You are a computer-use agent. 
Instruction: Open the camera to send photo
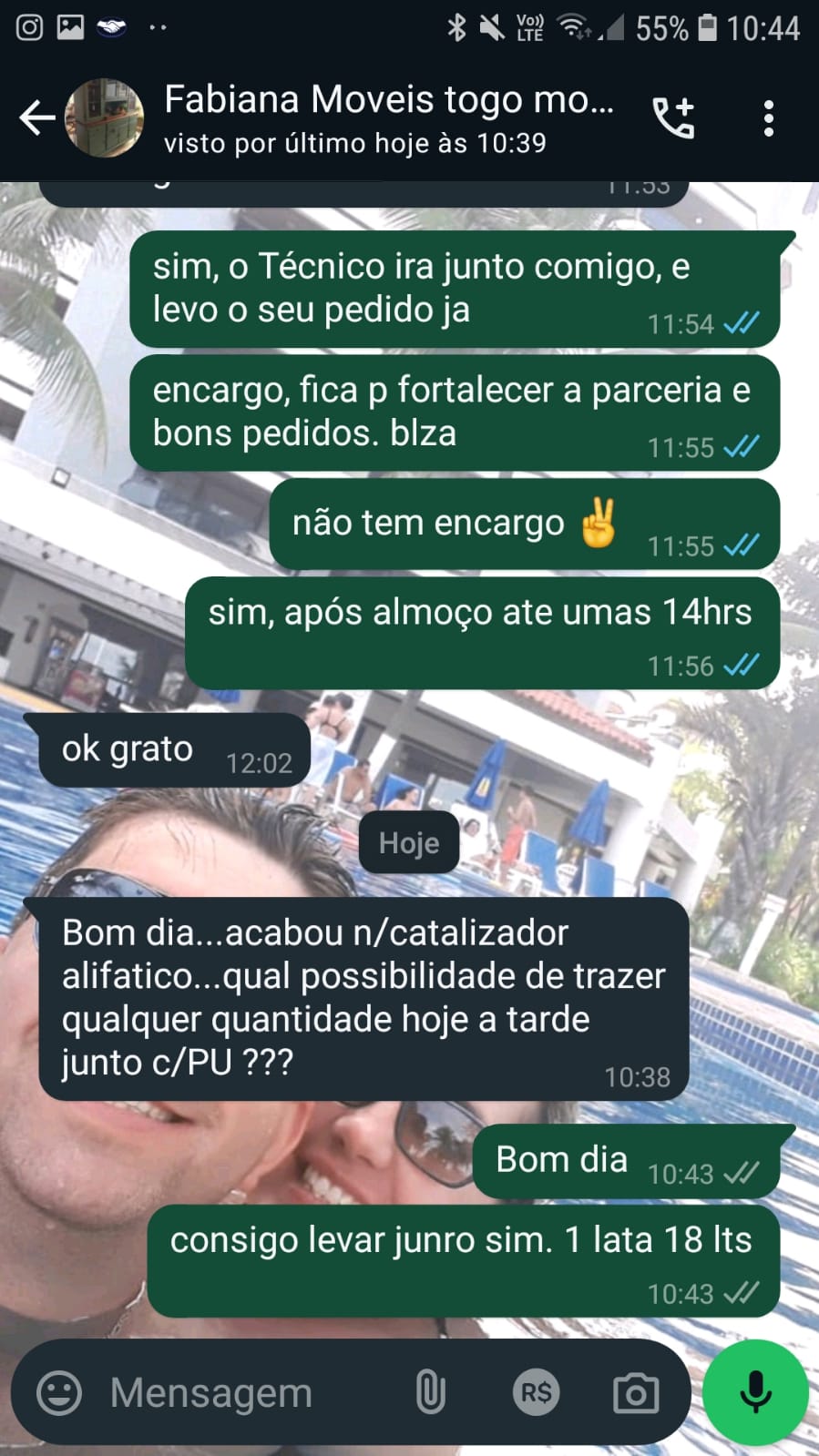pyautogui.click(x=636, y=1393)
